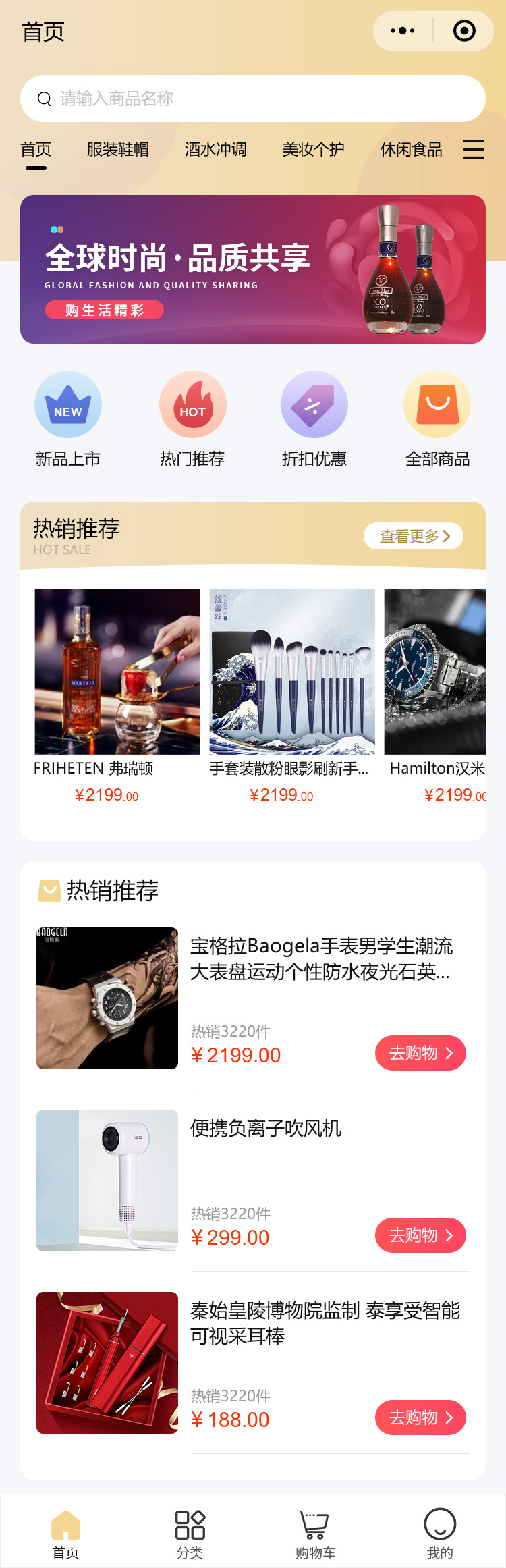Browse 全部商品 all products

pyautogui.click(x=437, y=418)
